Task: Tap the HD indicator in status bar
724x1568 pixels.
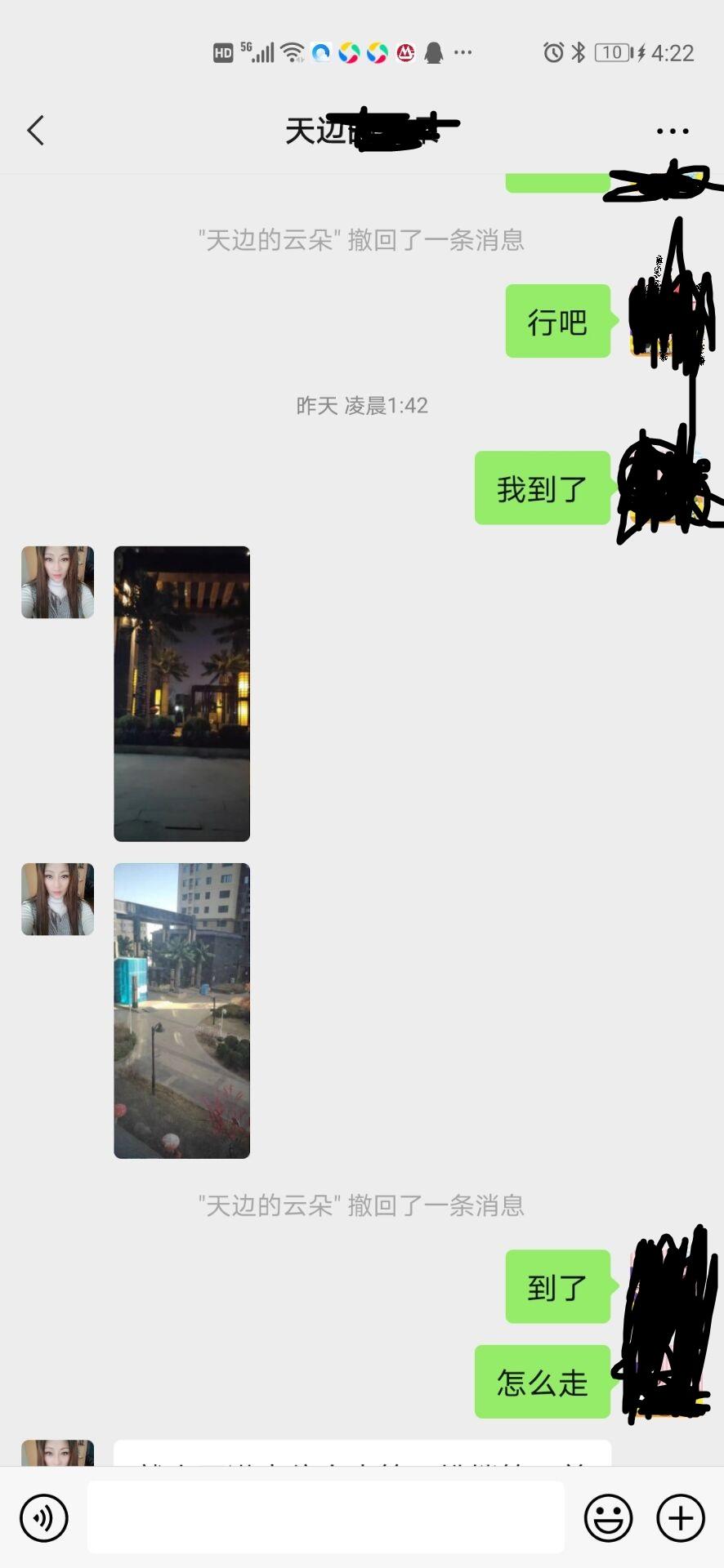Action: point(222,51)
